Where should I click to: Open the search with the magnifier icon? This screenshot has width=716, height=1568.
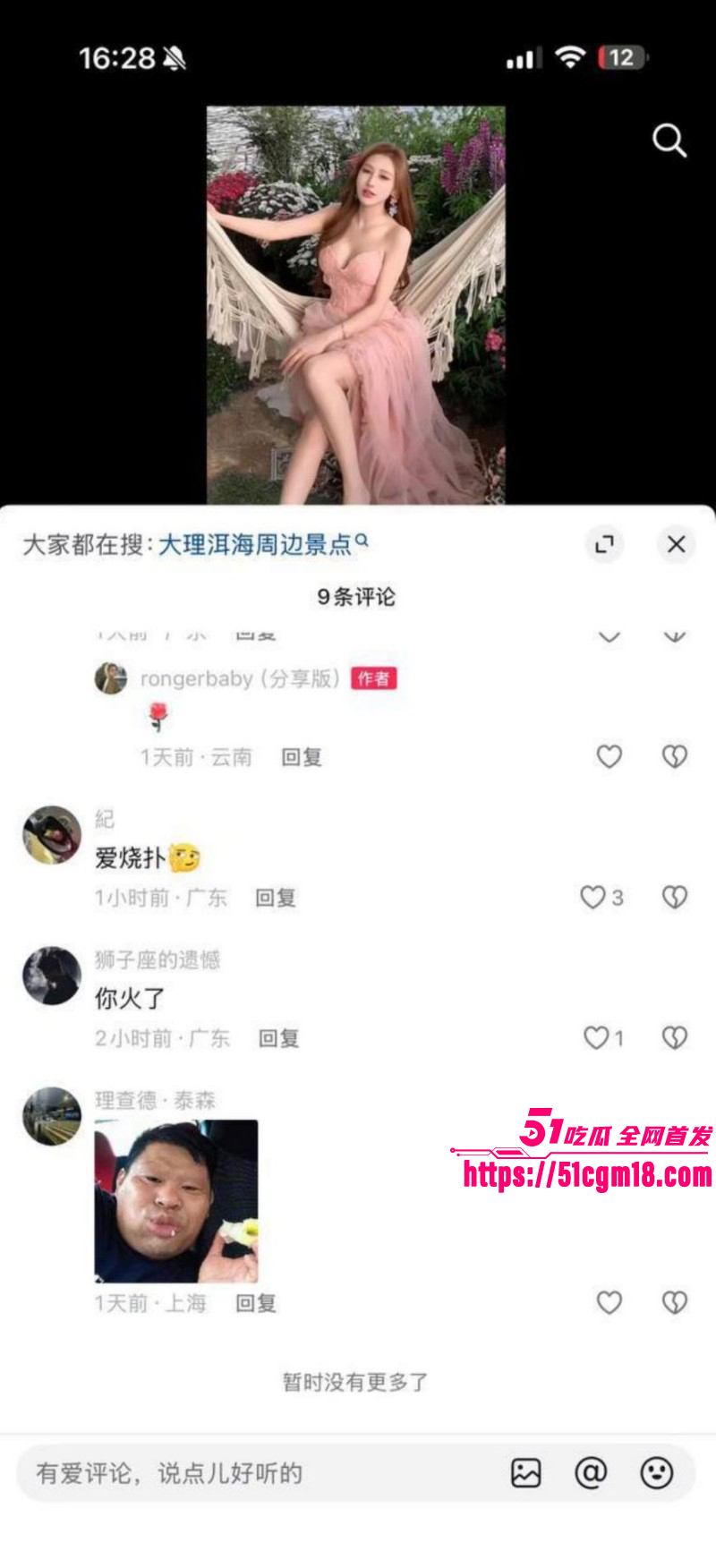click(668, 141)
